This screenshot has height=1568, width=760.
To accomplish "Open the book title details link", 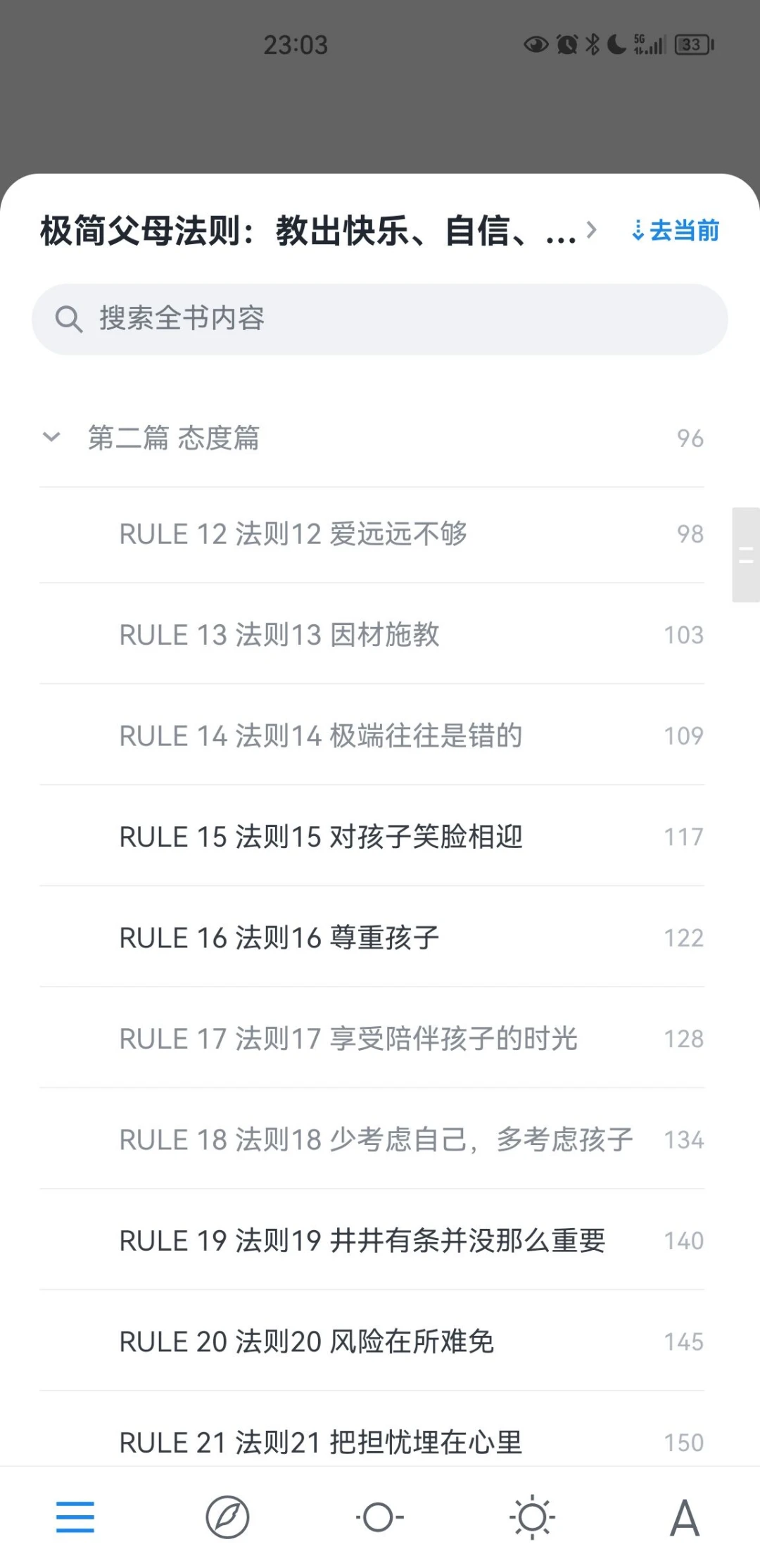I will (319, 230).
